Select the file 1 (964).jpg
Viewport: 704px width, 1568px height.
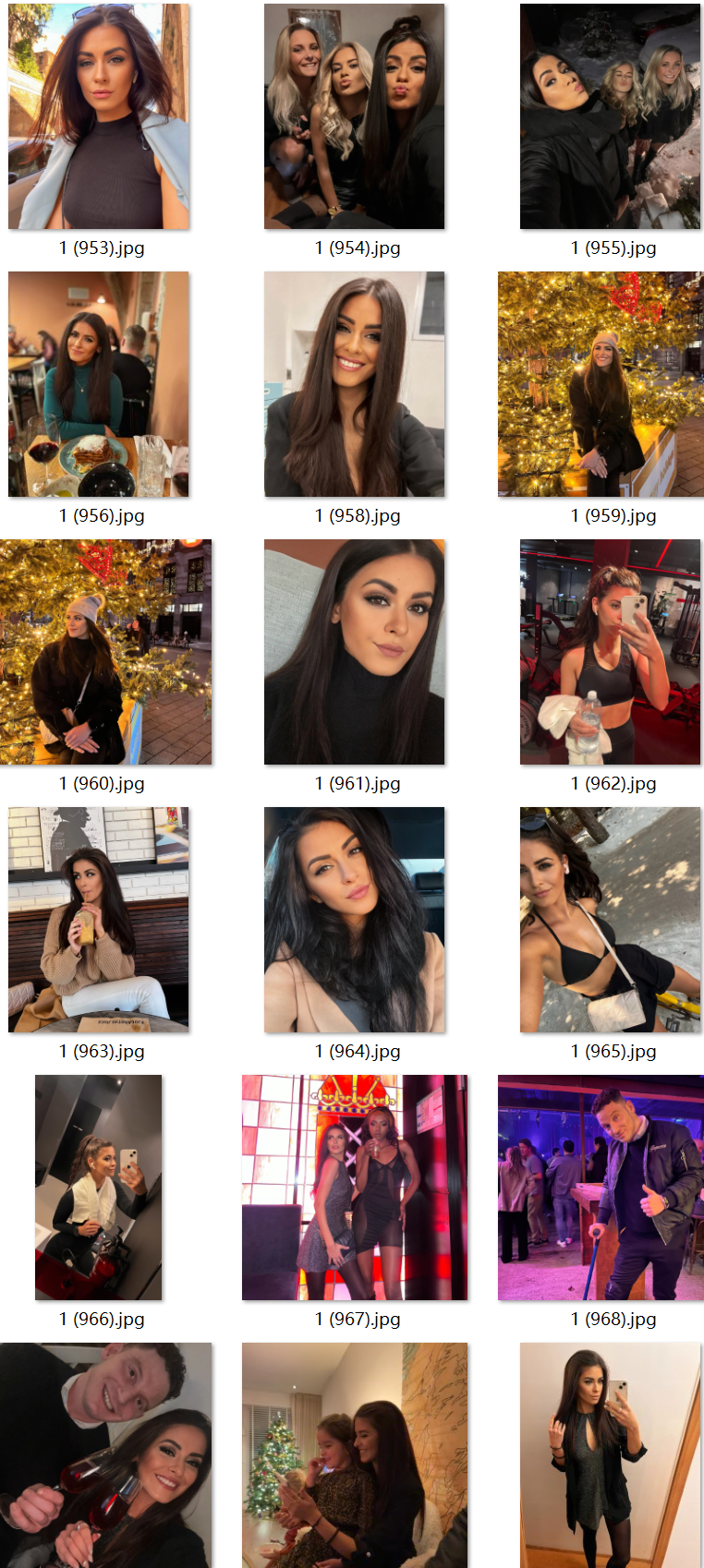(x=354, y=920)
